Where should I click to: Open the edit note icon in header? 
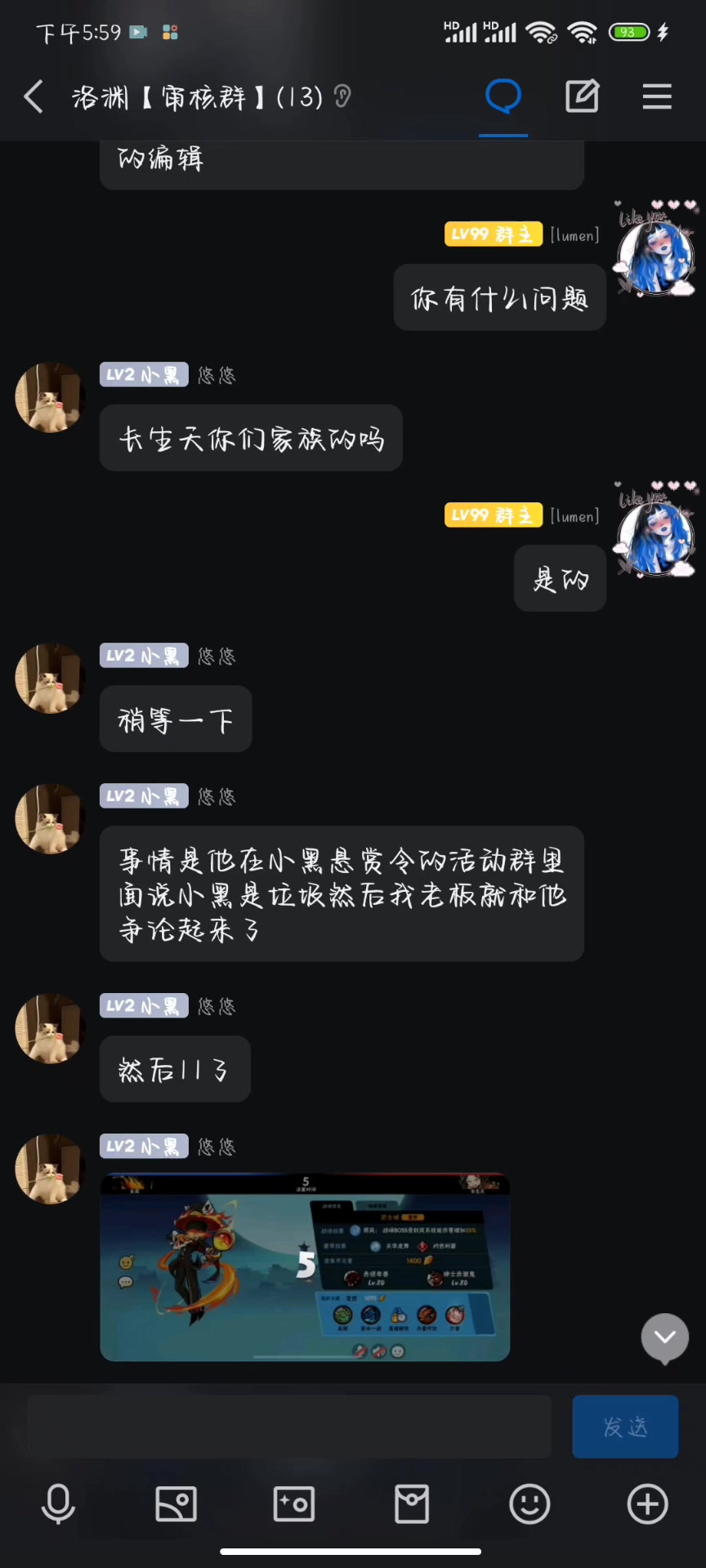click(582, 96)
